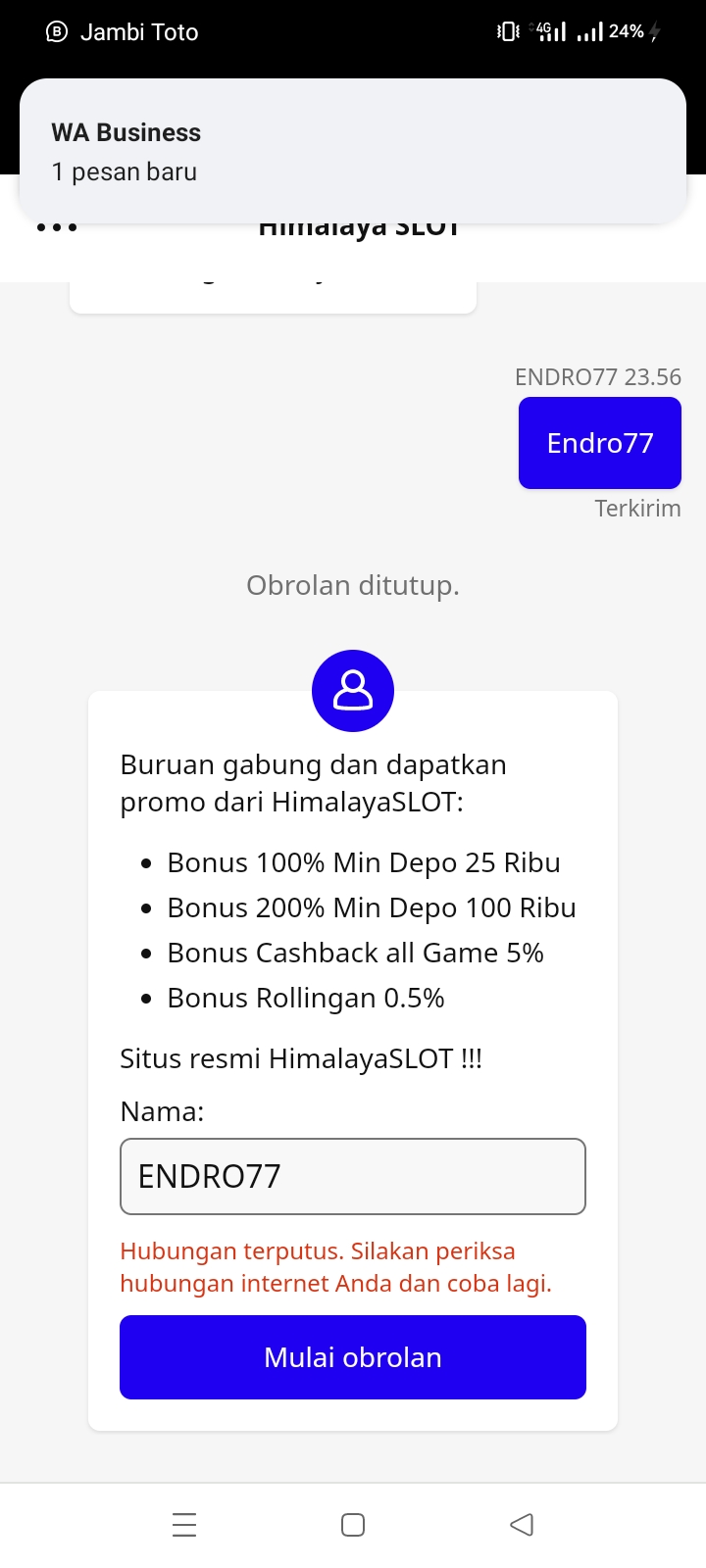Go back using the system back button
This screenshot has width=706, height=1568.
pyautogui.click(x=522, y=1525)
